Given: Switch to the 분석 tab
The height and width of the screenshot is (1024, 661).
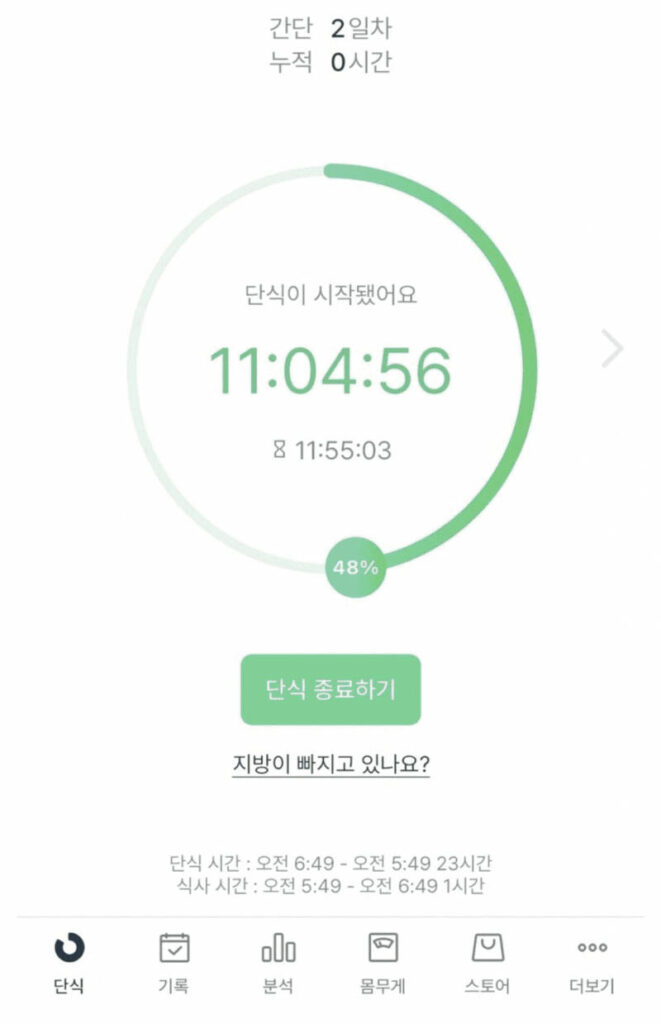Looking at the screenshot, I should click(278, 963).
